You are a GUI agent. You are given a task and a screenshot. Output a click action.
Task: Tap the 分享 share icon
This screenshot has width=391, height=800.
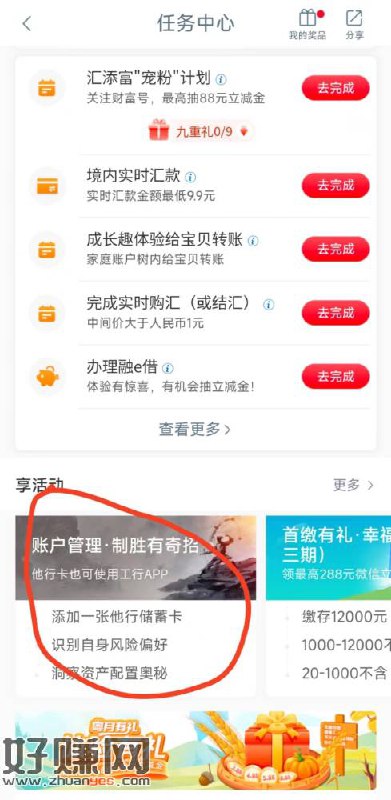click(x=354, y=24)
